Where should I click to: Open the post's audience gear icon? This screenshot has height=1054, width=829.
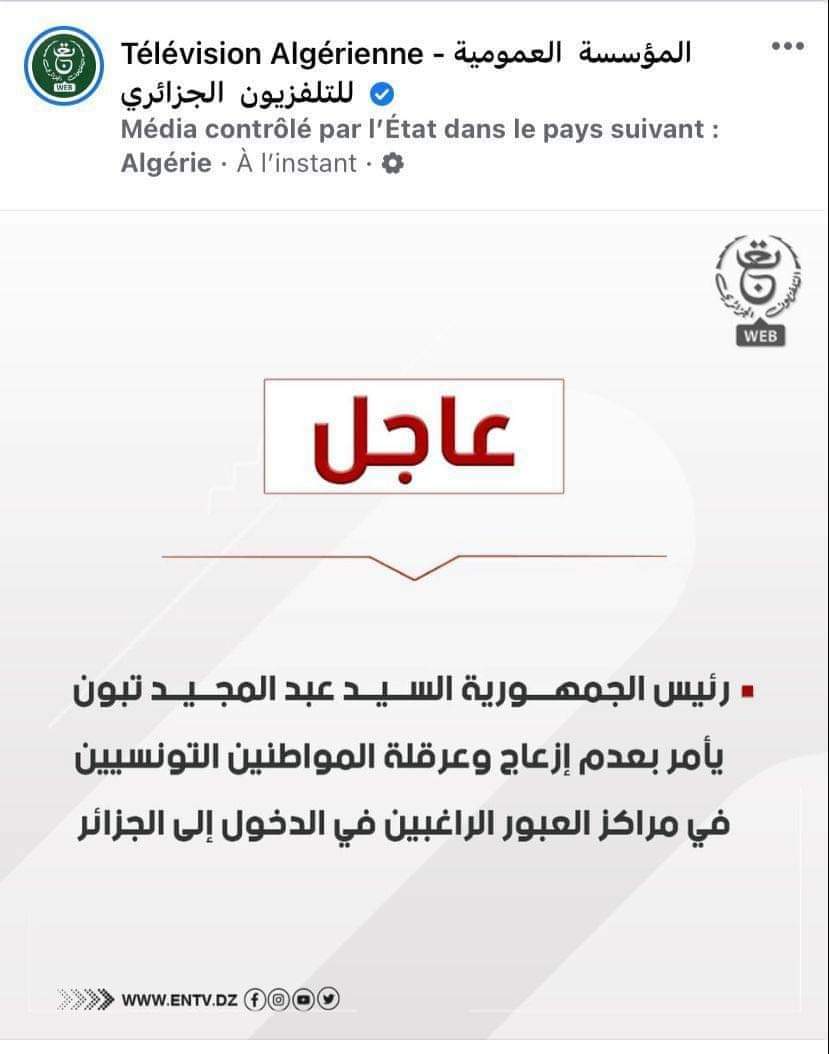pyautogui.click(x=393, y=163)
